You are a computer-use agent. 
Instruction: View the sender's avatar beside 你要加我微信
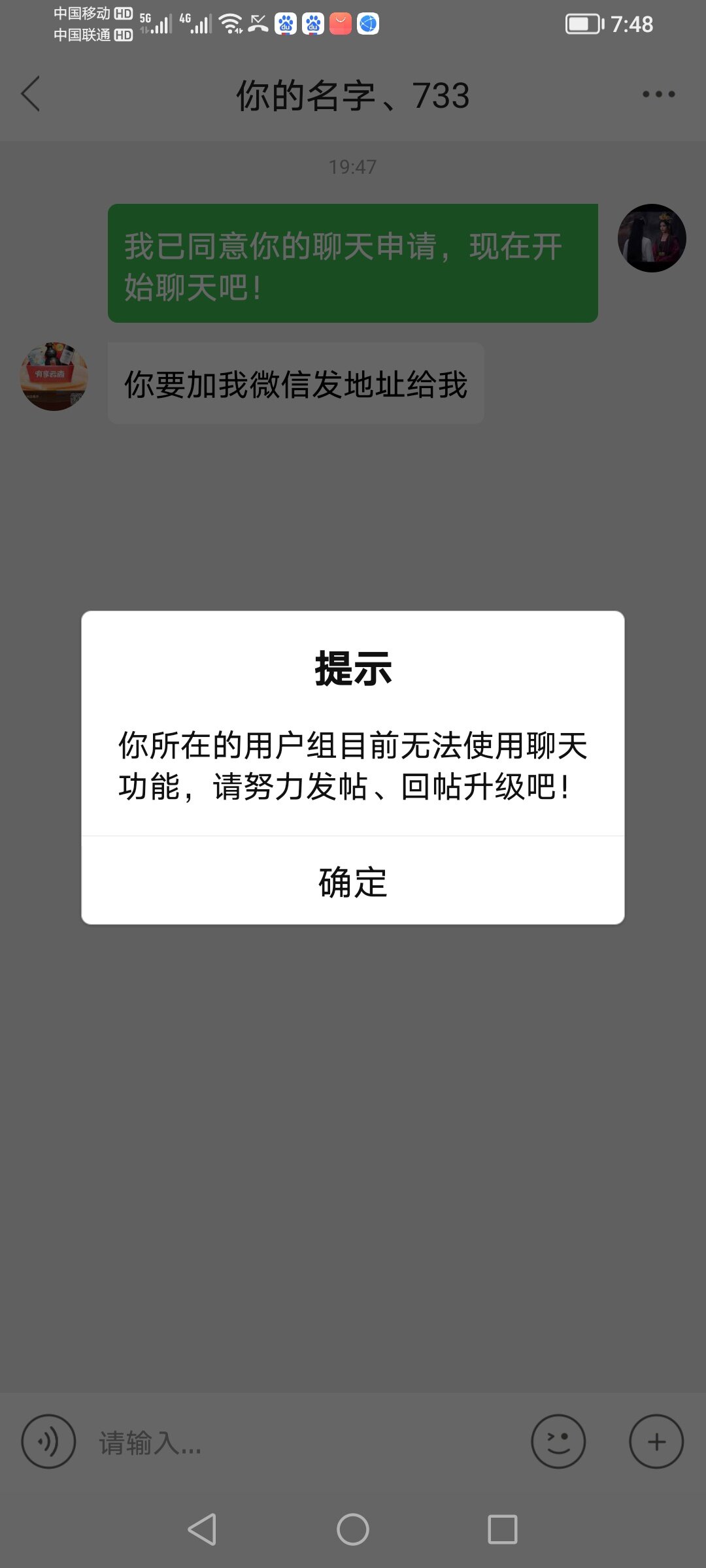(54, 376)
